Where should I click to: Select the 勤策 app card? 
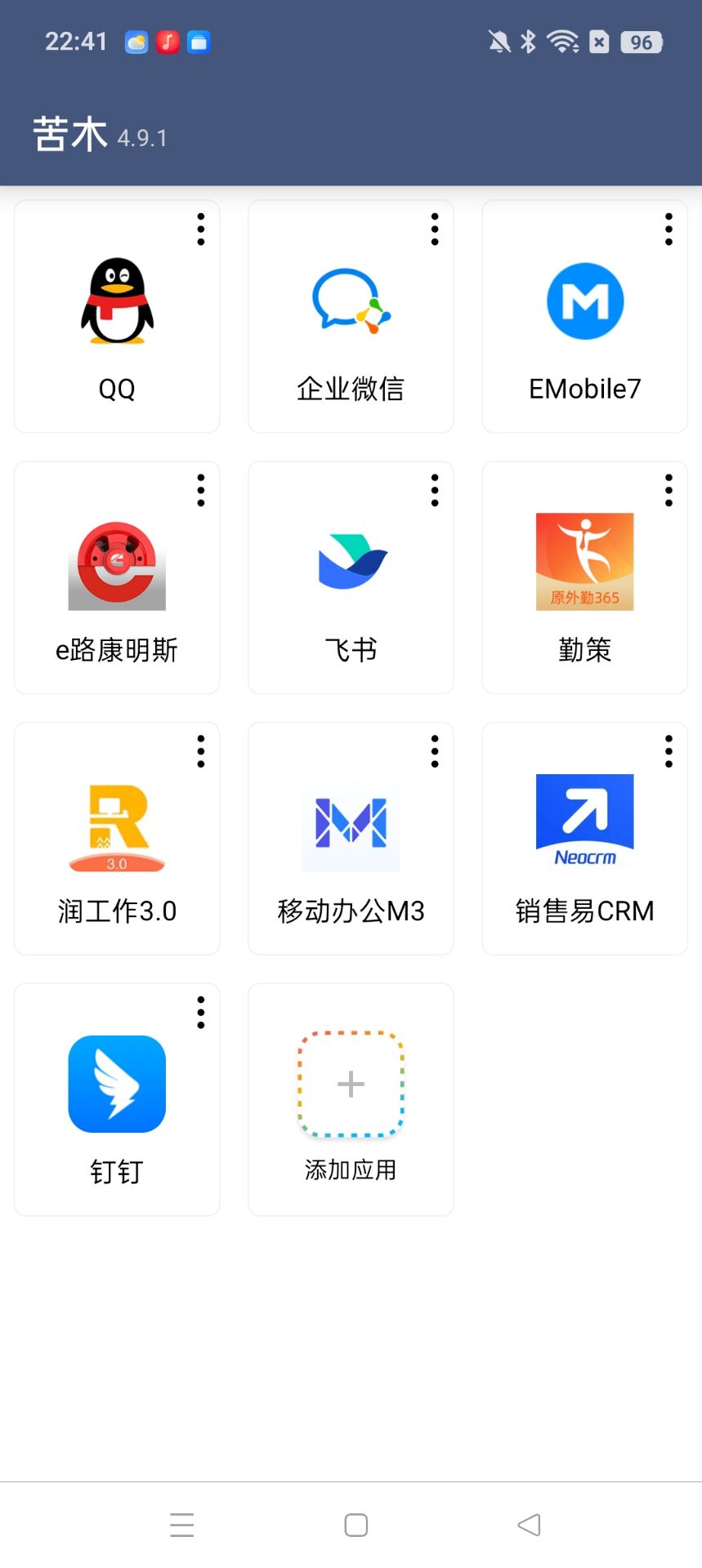[x=584, y=578]
